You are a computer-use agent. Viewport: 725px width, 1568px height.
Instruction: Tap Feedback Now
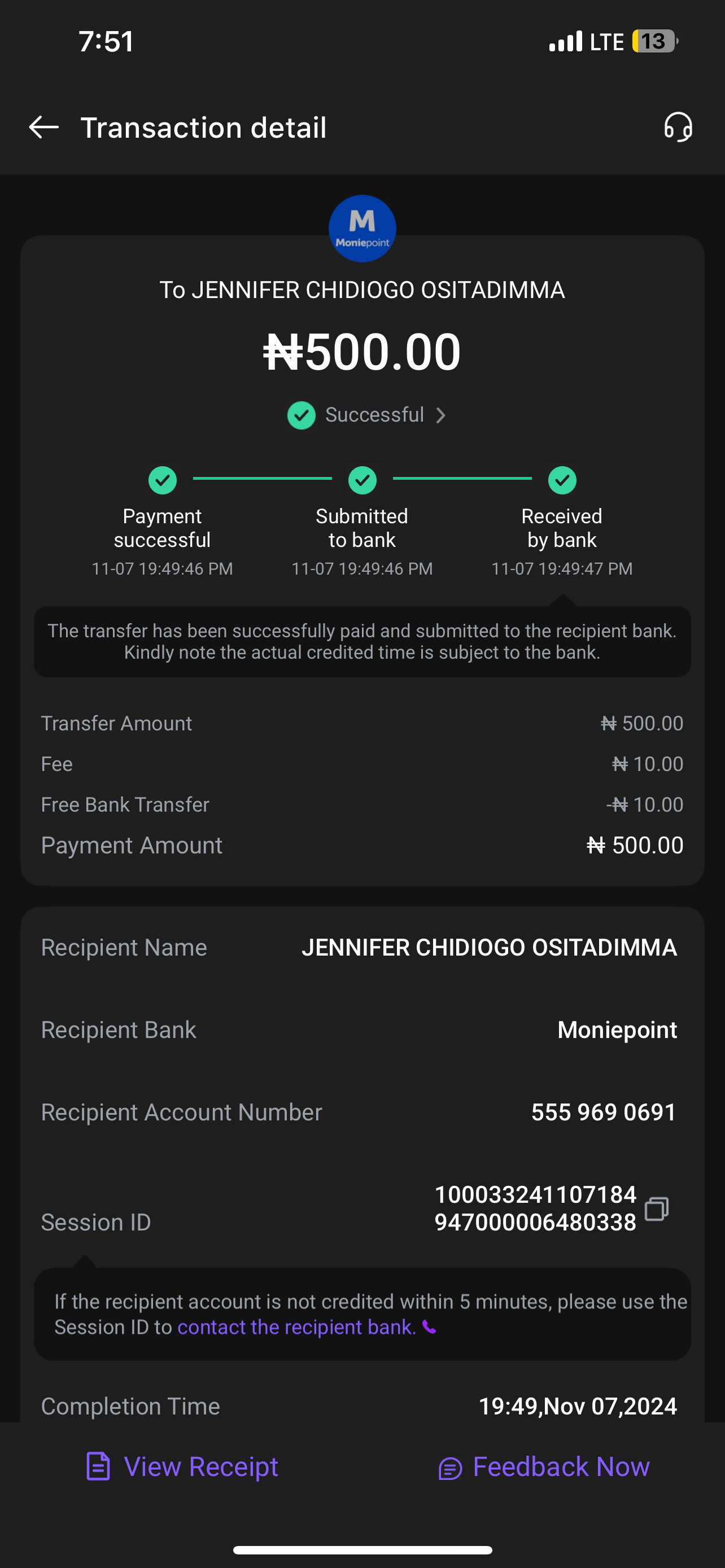click(x=544, y=1467)
